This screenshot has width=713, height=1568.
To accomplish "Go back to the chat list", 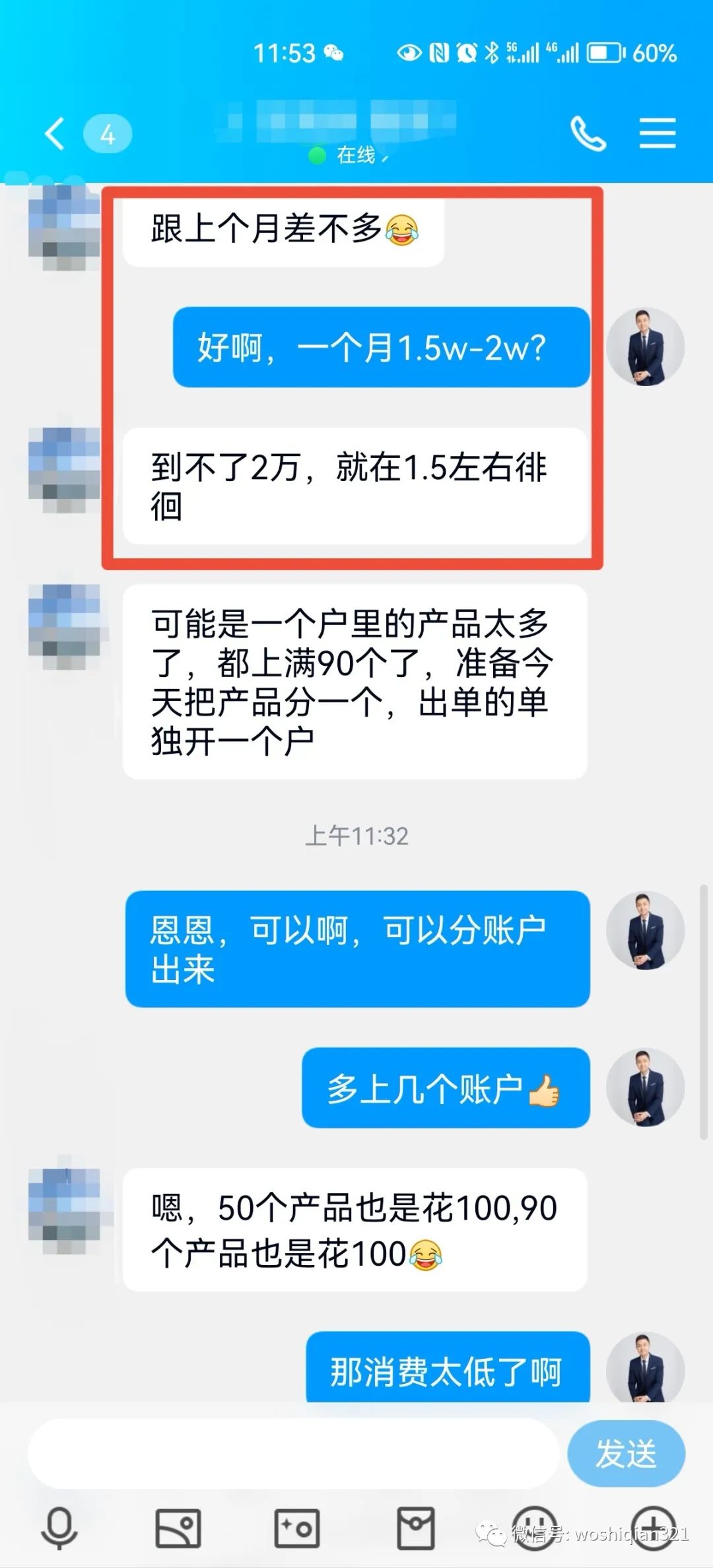I will pos(55,134).
